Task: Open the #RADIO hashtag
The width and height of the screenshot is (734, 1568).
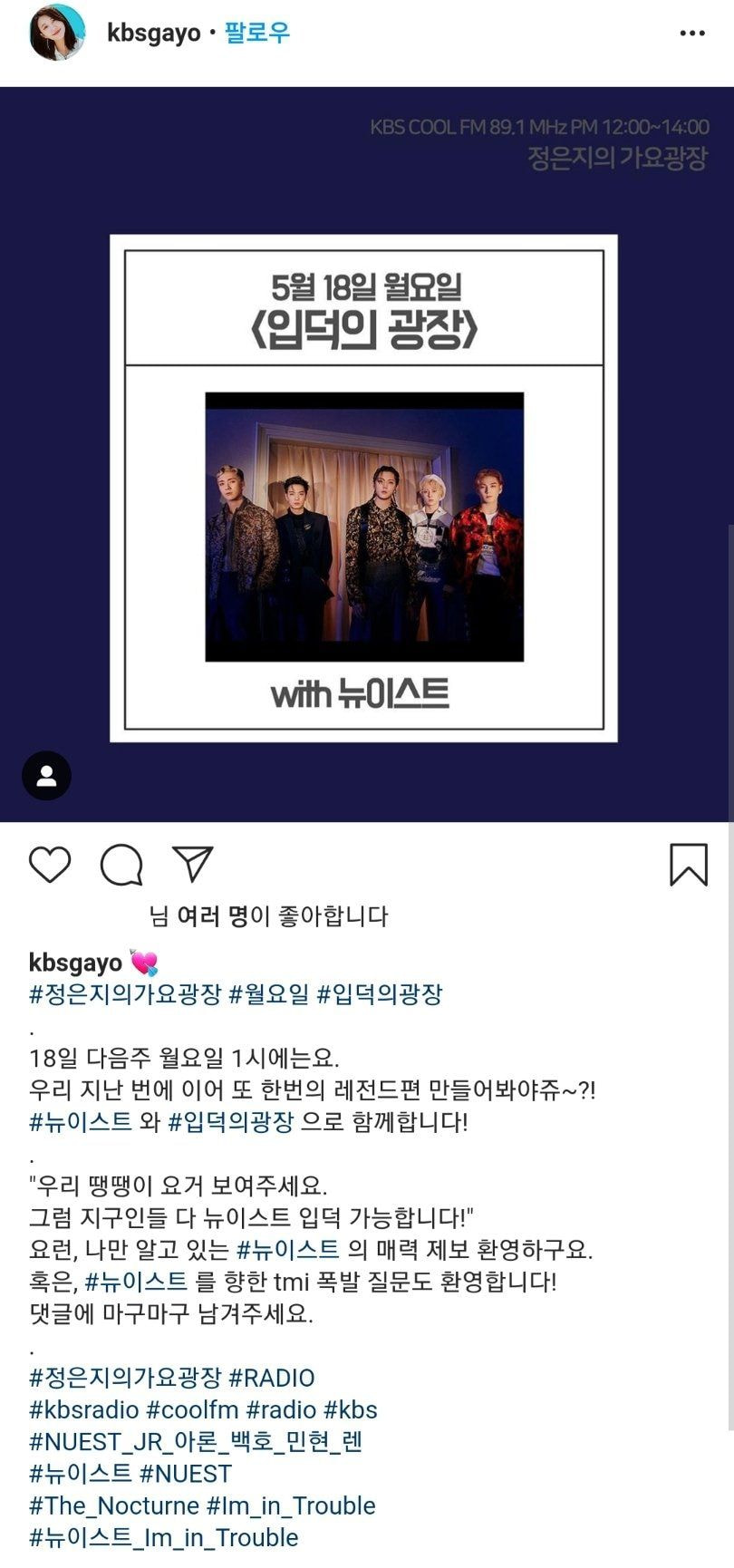Action: click(x=272, y=1378)
